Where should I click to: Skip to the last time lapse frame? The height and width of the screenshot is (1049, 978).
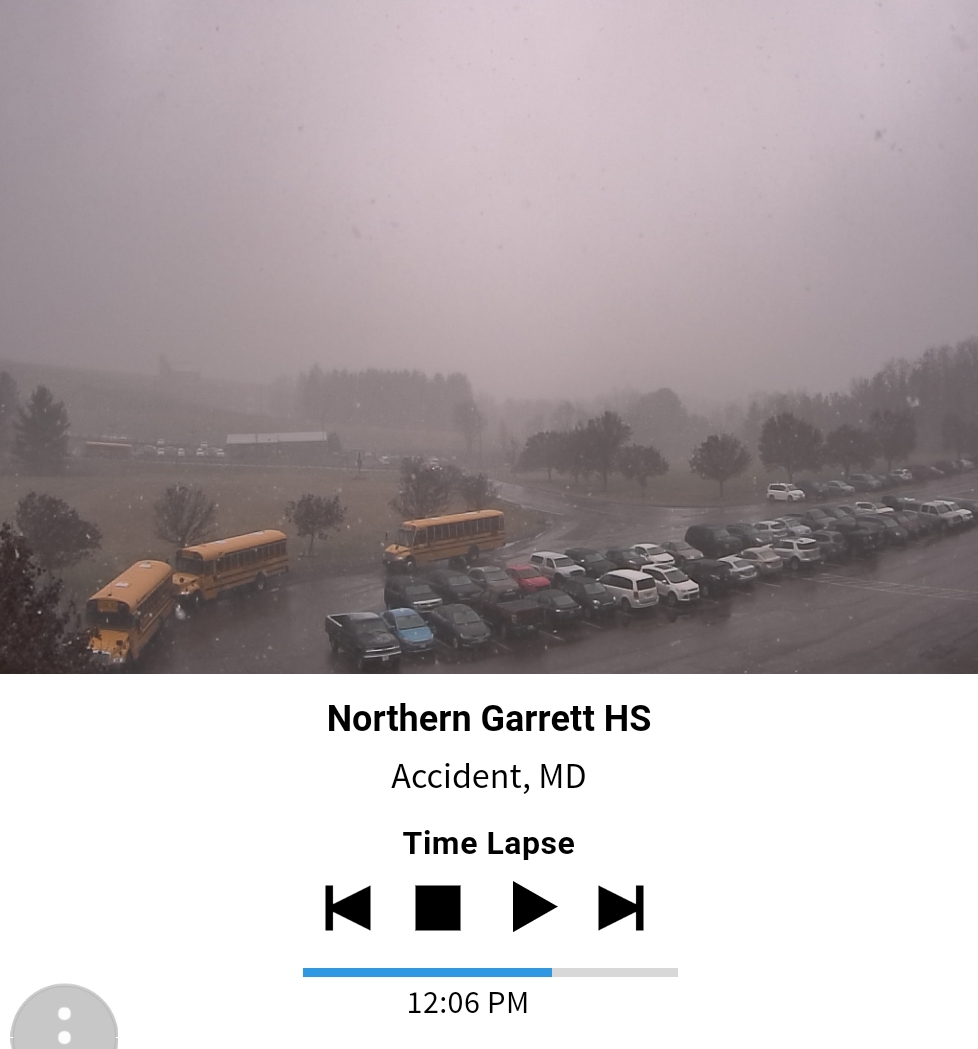tap(621, 908)
